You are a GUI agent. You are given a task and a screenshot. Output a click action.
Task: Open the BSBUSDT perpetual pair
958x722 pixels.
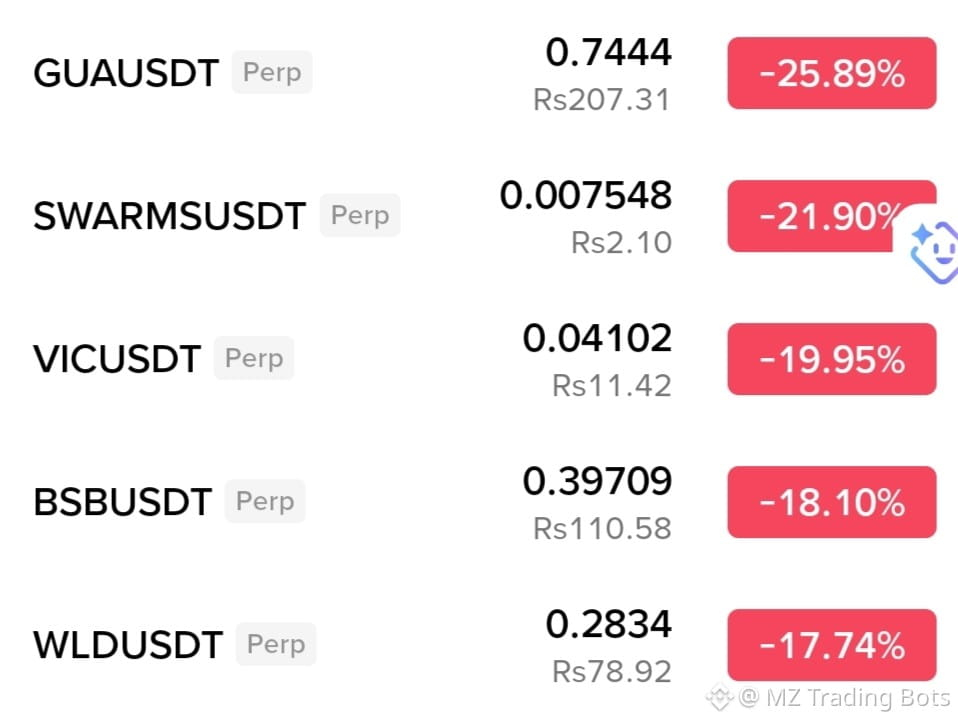[479, 501]
